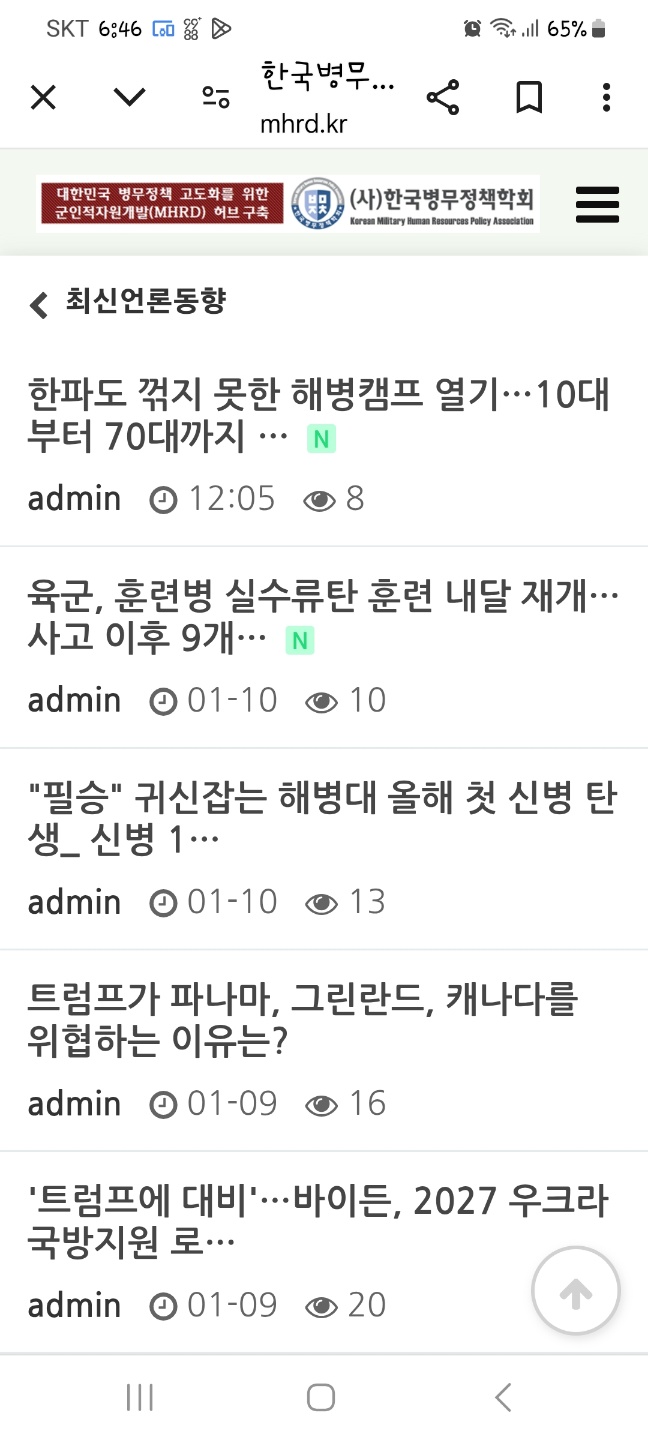Read article about 트럼프가 파나마, 그린란드
The image size is (648, 1440).
click(x=302, y=1020)
